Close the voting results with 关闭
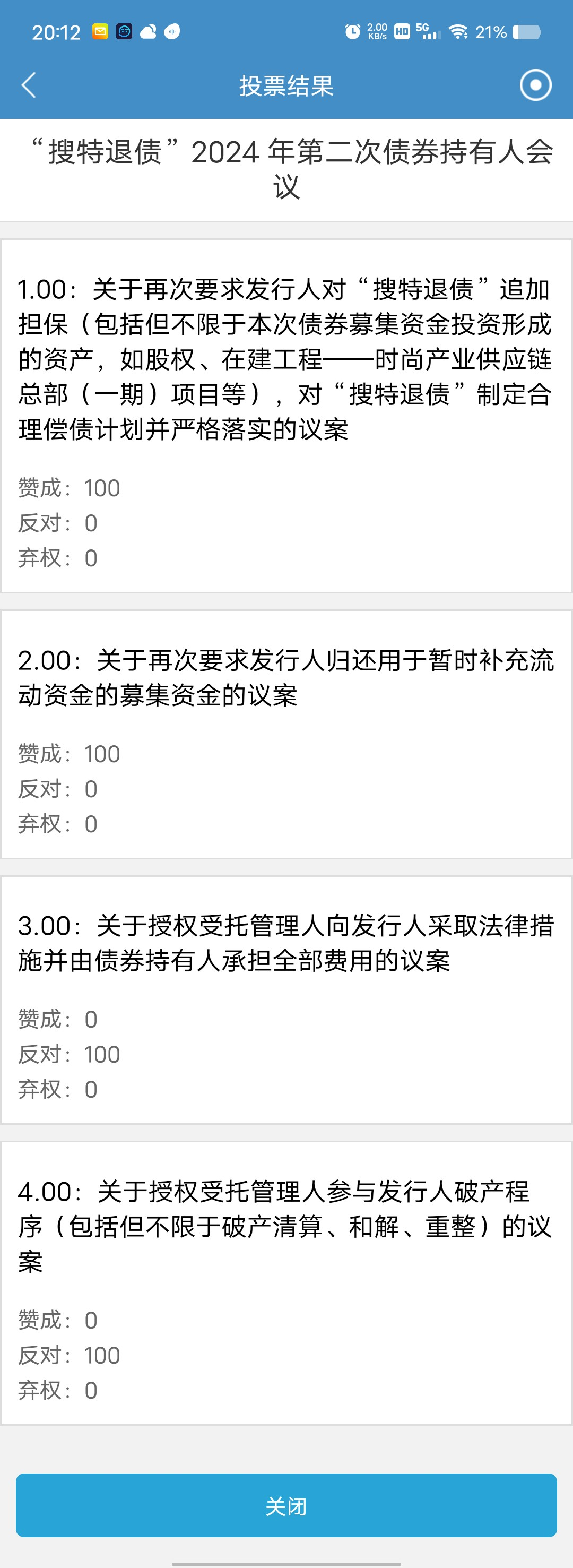The height and width of the screenshot is (1568, 573). (x=286, y=1505)
